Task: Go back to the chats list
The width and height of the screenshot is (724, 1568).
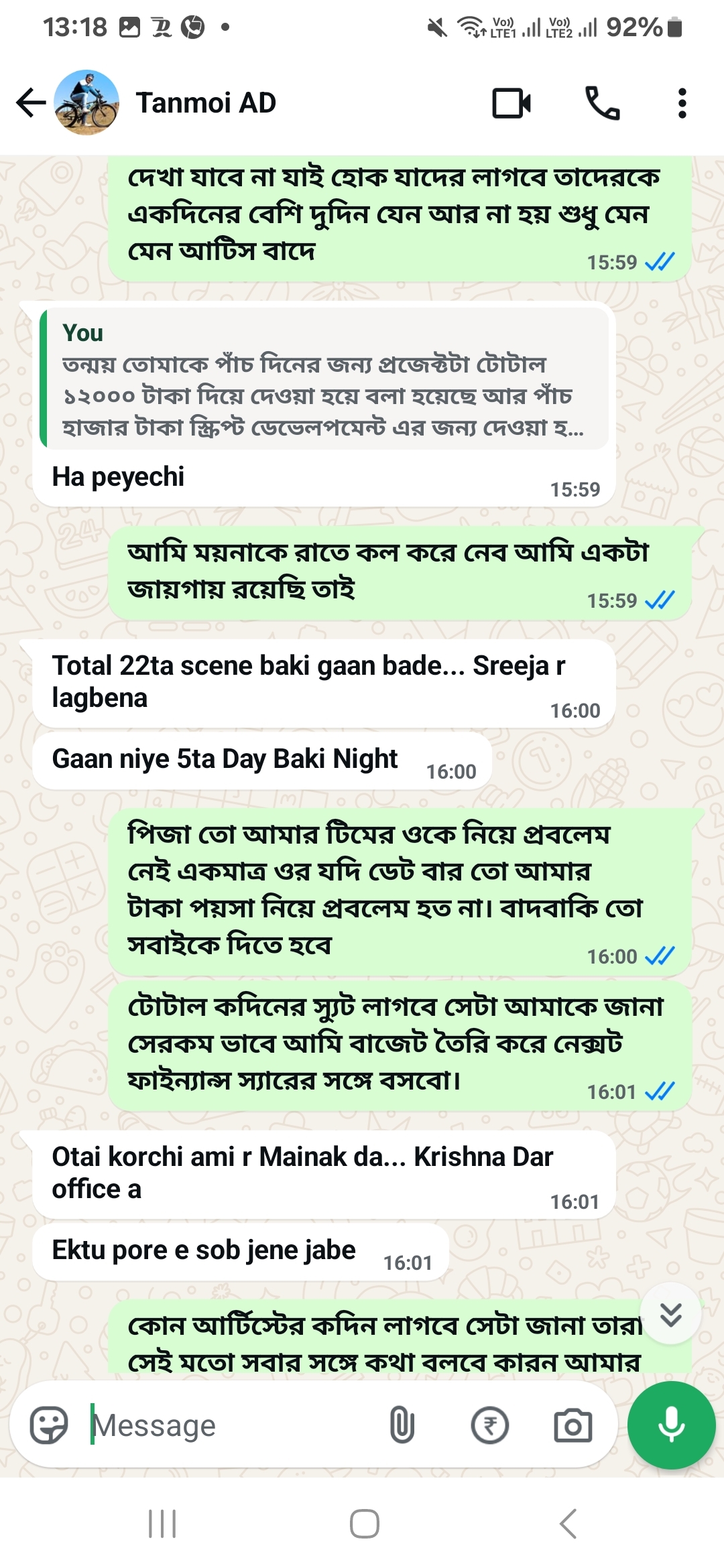Action: [x=30, y=103]
